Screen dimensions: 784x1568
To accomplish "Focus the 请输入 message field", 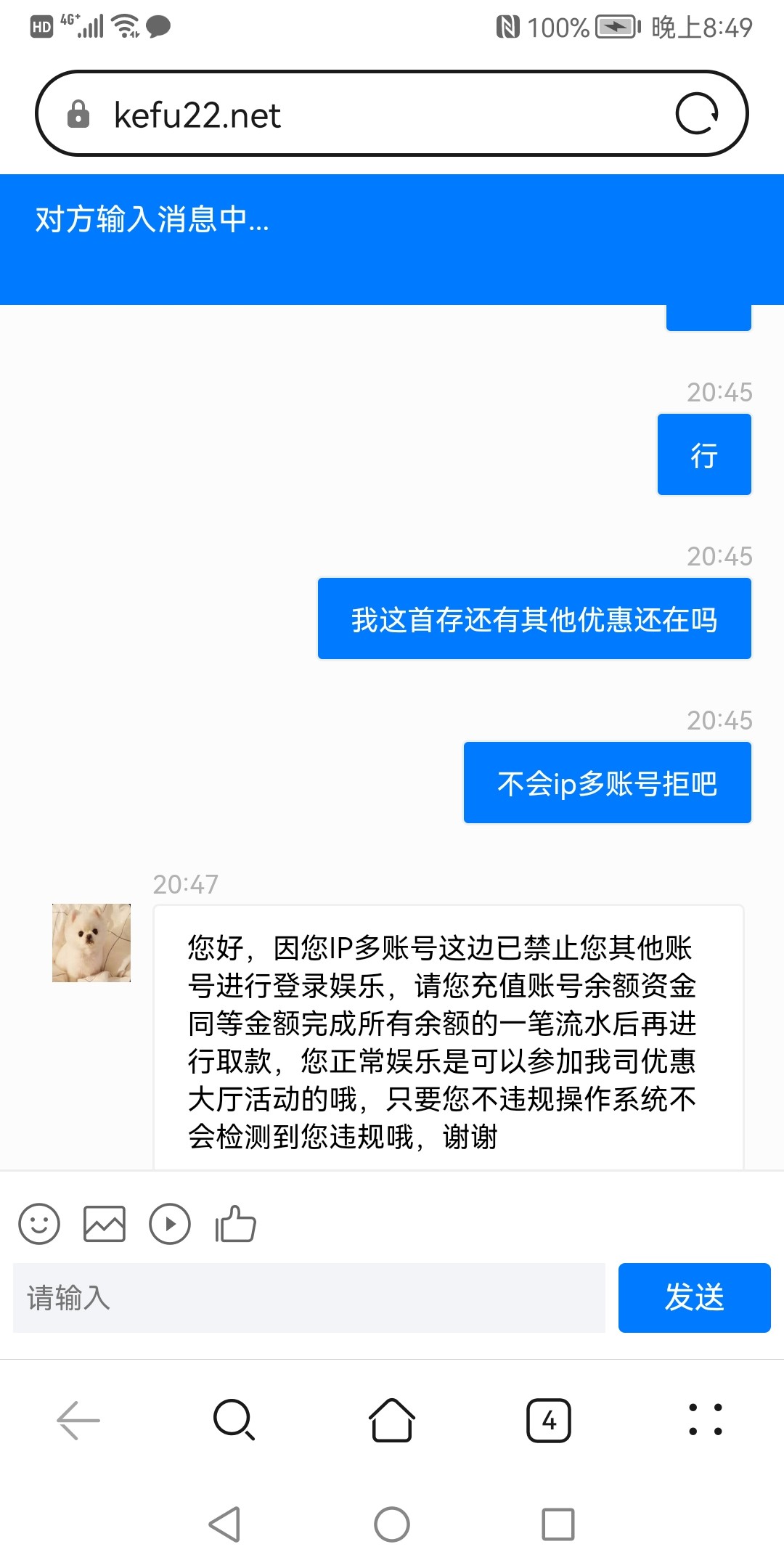I will (309, 1297).
